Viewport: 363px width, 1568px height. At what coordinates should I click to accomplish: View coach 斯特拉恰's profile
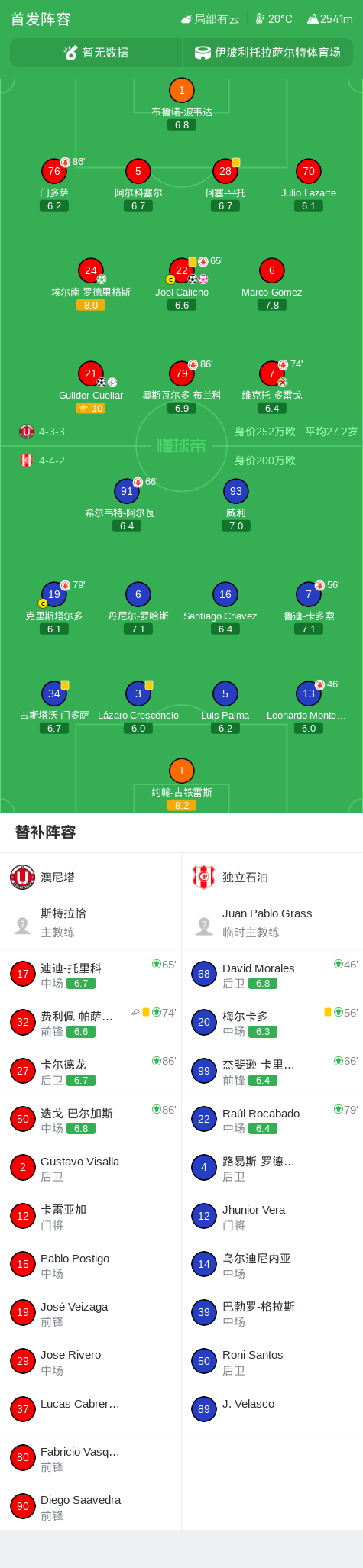click(90, 923)
